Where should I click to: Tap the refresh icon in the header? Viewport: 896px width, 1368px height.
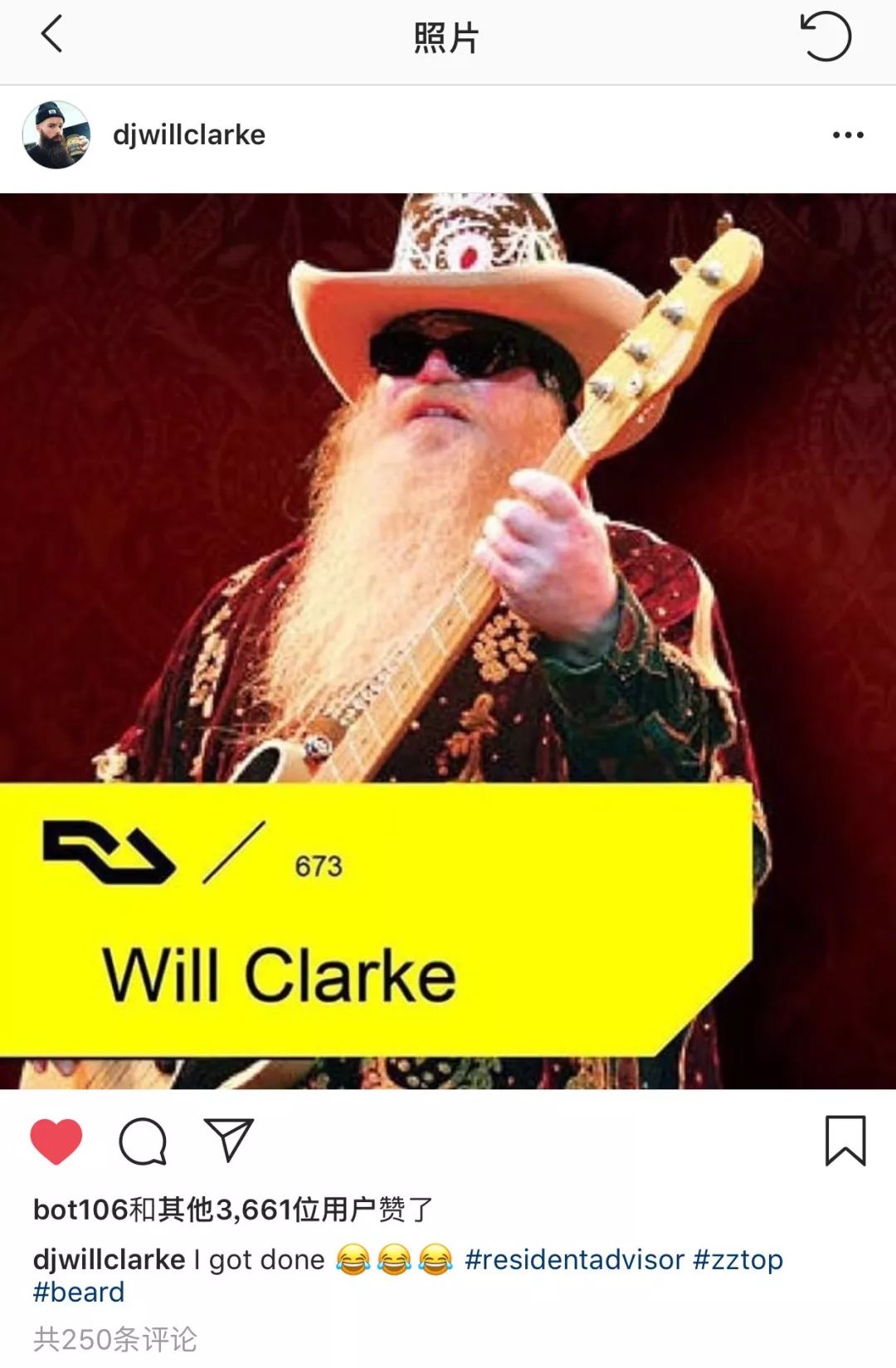pyautogui.click(x=825, y=37)
